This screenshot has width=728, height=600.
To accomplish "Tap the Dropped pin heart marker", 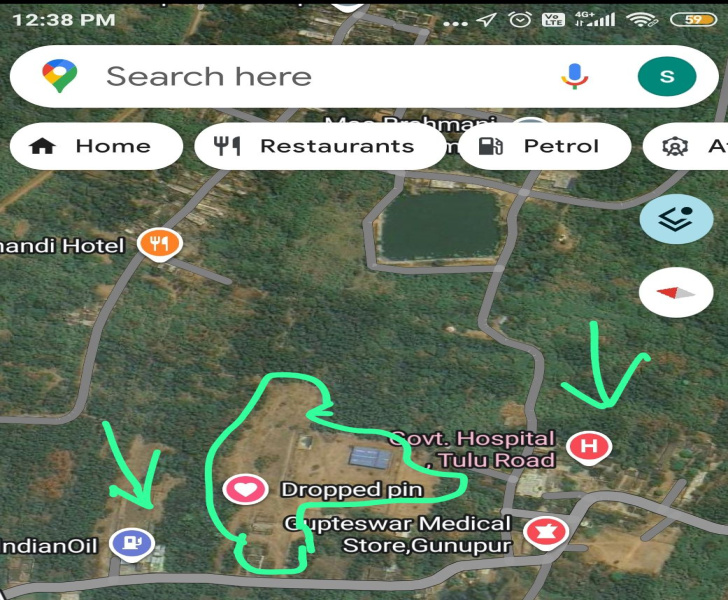I will [246, 489].
